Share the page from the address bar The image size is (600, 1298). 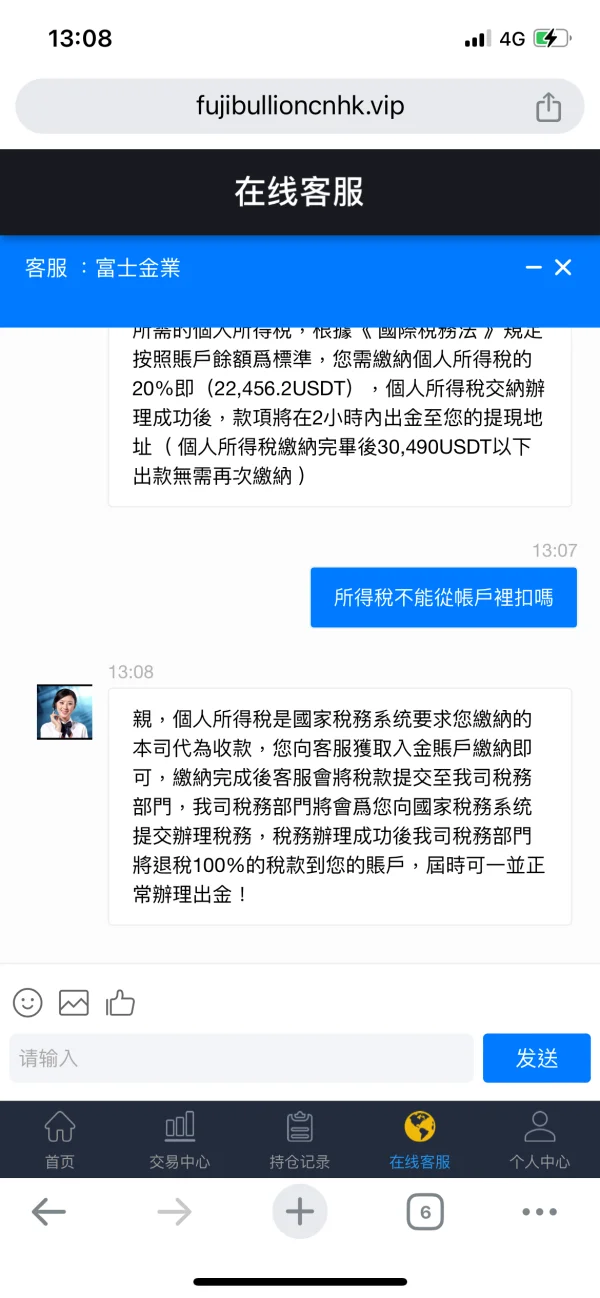tap(548, 107)
